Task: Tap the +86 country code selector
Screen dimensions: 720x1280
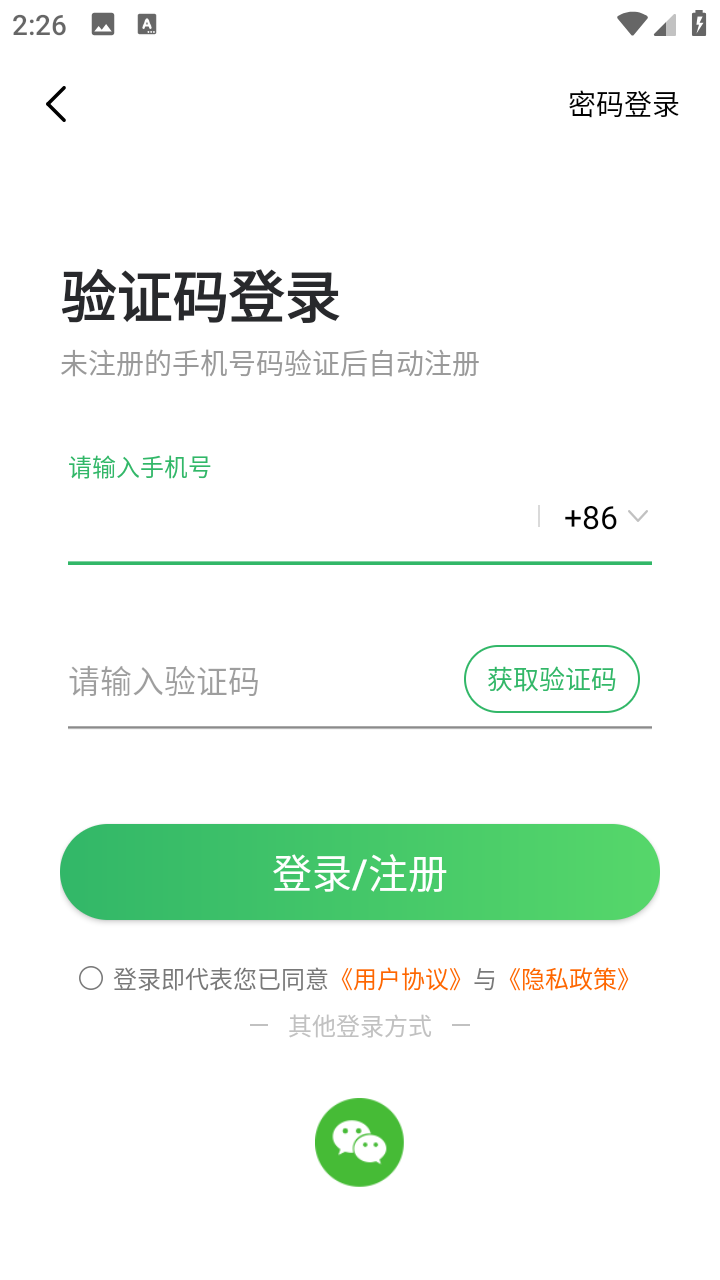Action: [590, 517]
